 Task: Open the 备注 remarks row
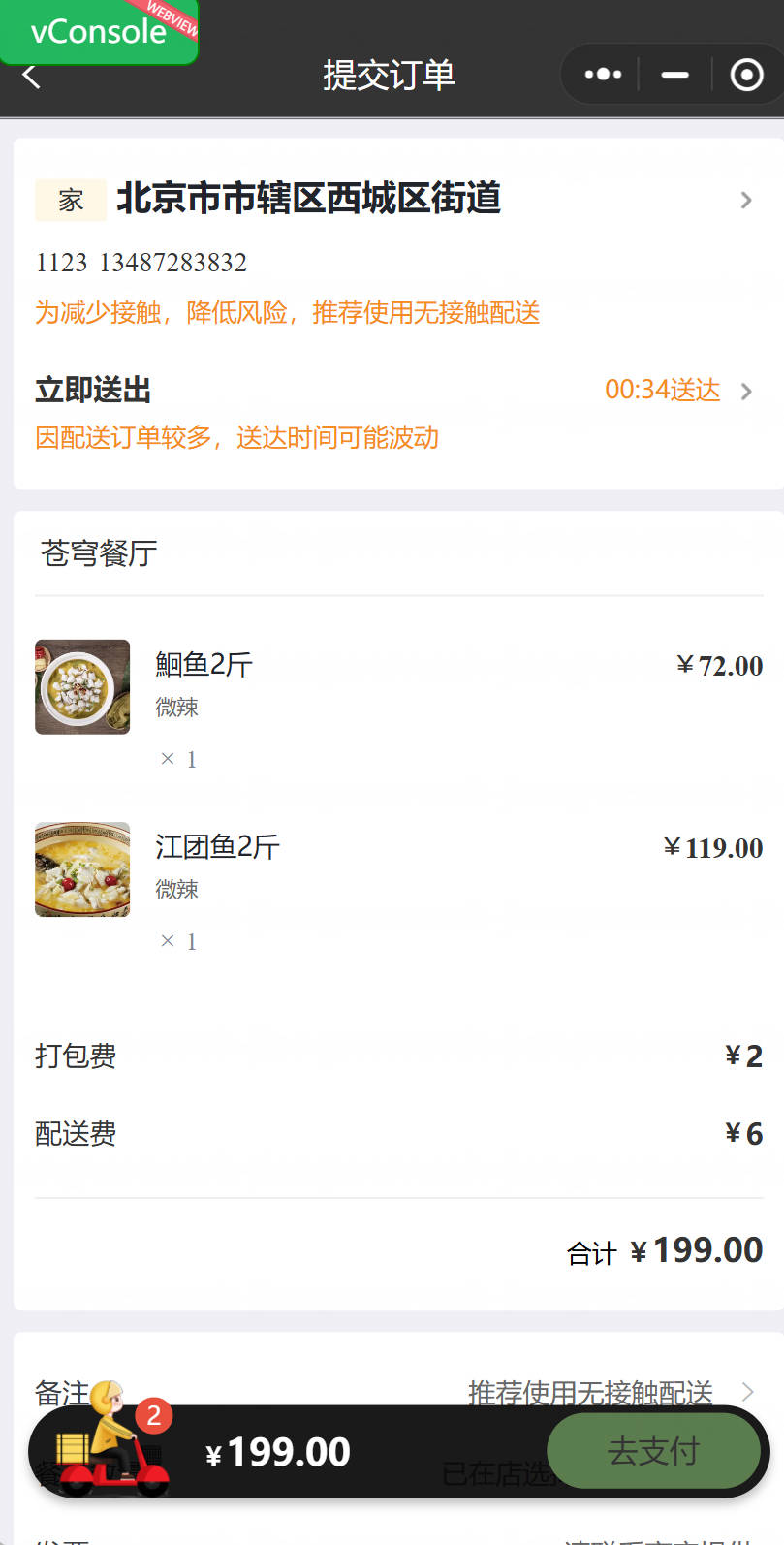(x=398, y=1392)
